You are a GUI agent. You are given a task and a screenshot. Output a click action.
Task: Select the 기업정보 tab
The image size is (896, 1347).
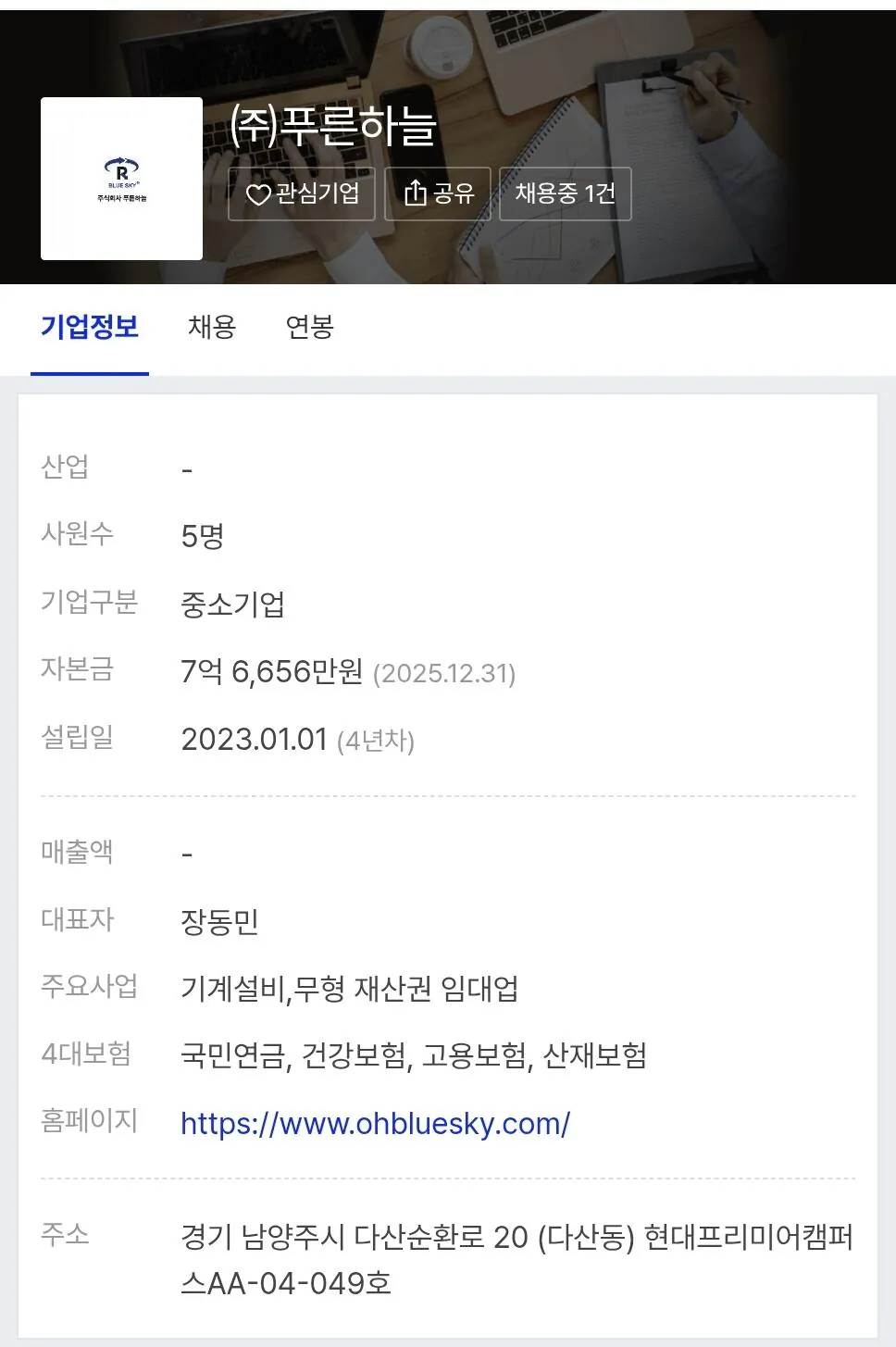tap(90, 328)
